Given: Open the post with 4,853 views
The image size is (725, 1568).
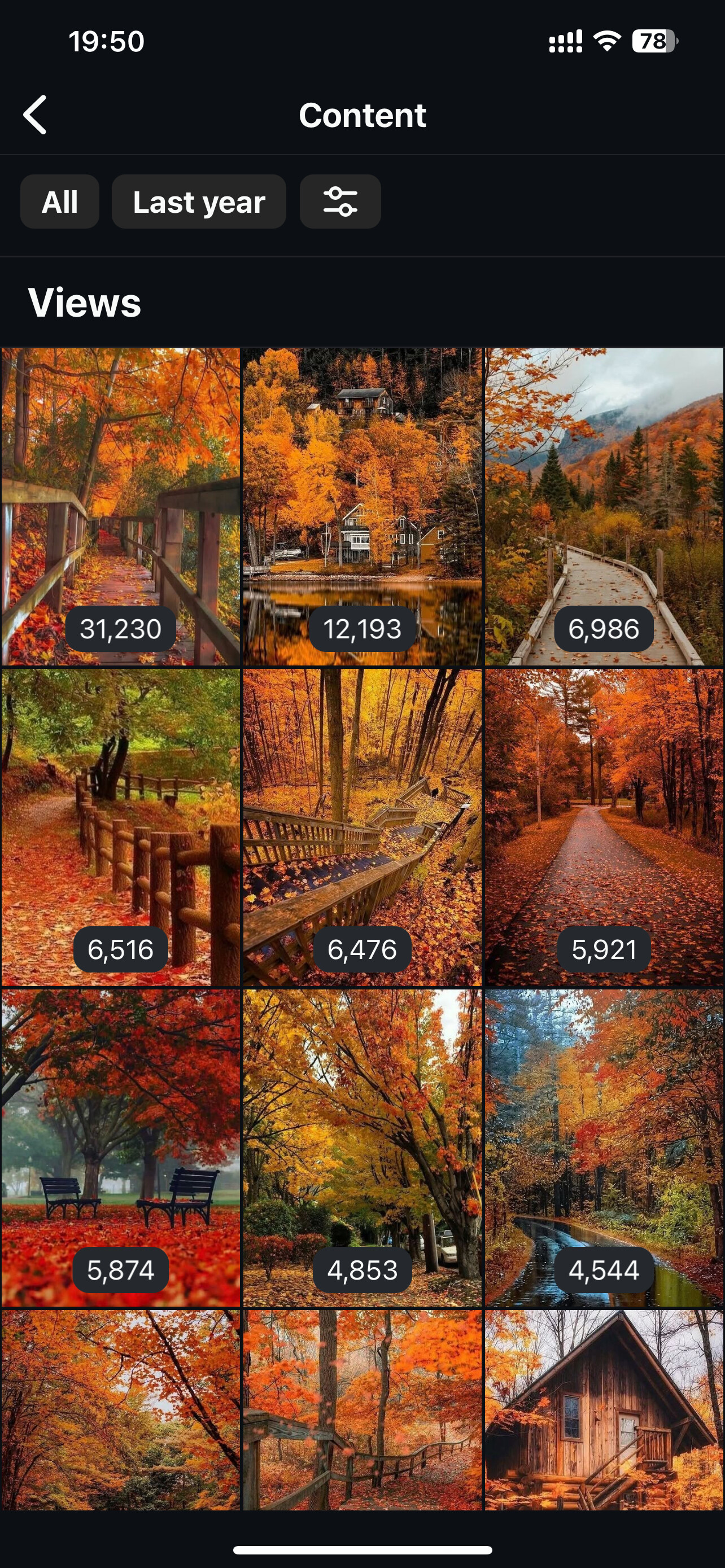Looking at the screenshot, I should 362,1148.
